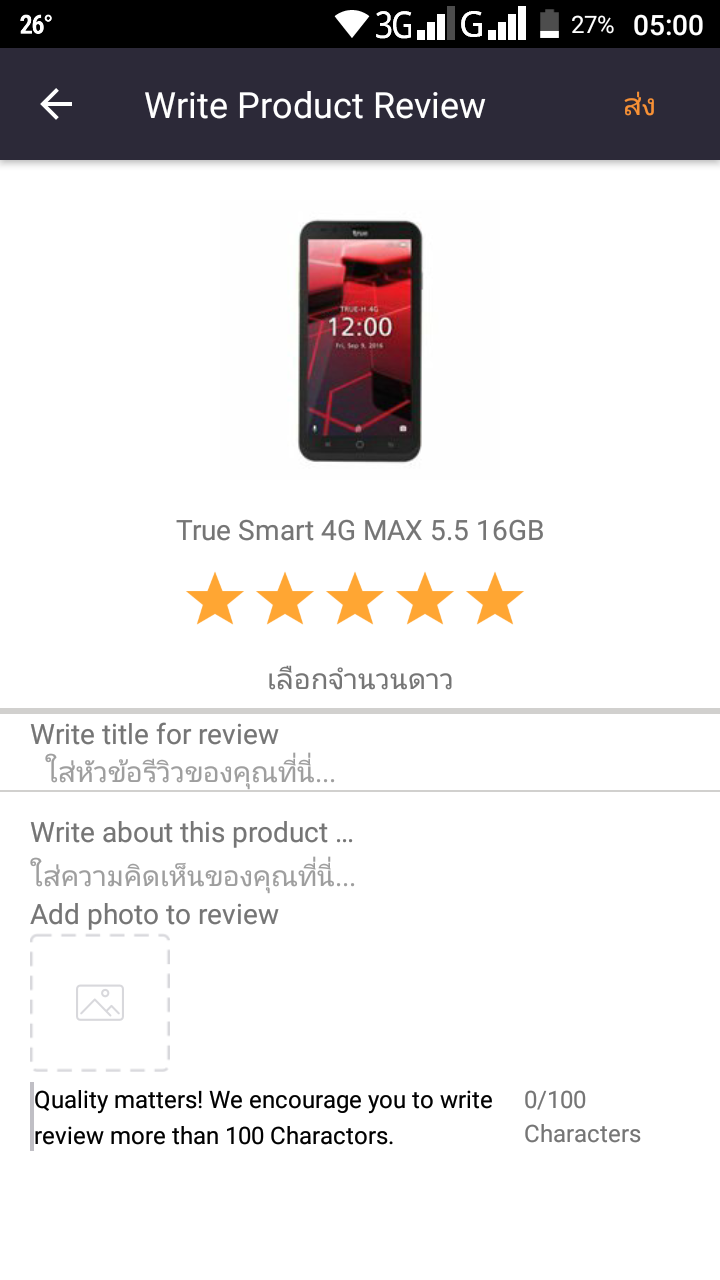The width and height of the screenshot is (720, 1280).
Task: Focus the review title field
Action: (360, 772)
